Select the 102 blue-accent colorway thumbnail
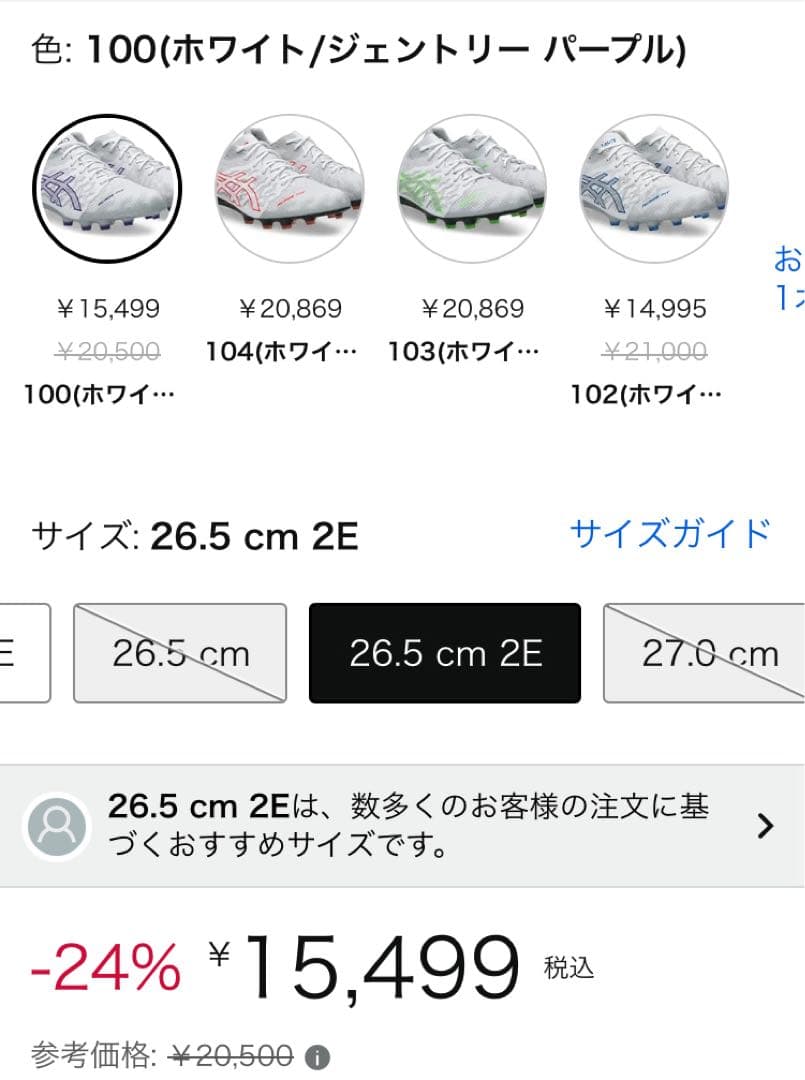805x1080 pixels. [655, 188]
